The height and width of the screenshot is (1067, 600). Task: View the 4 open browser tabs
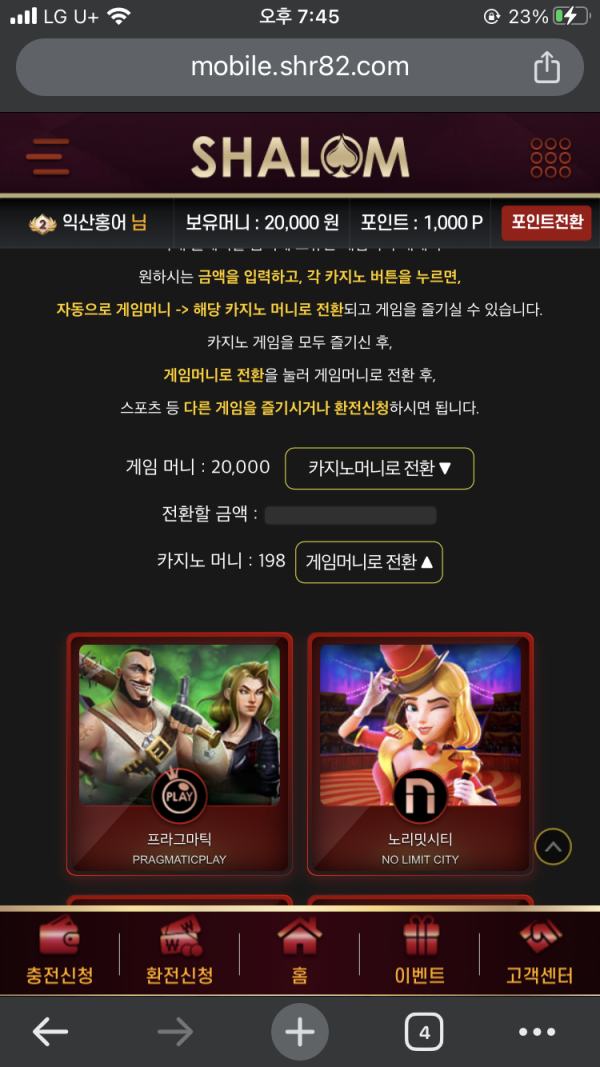tap(424, 1032)
